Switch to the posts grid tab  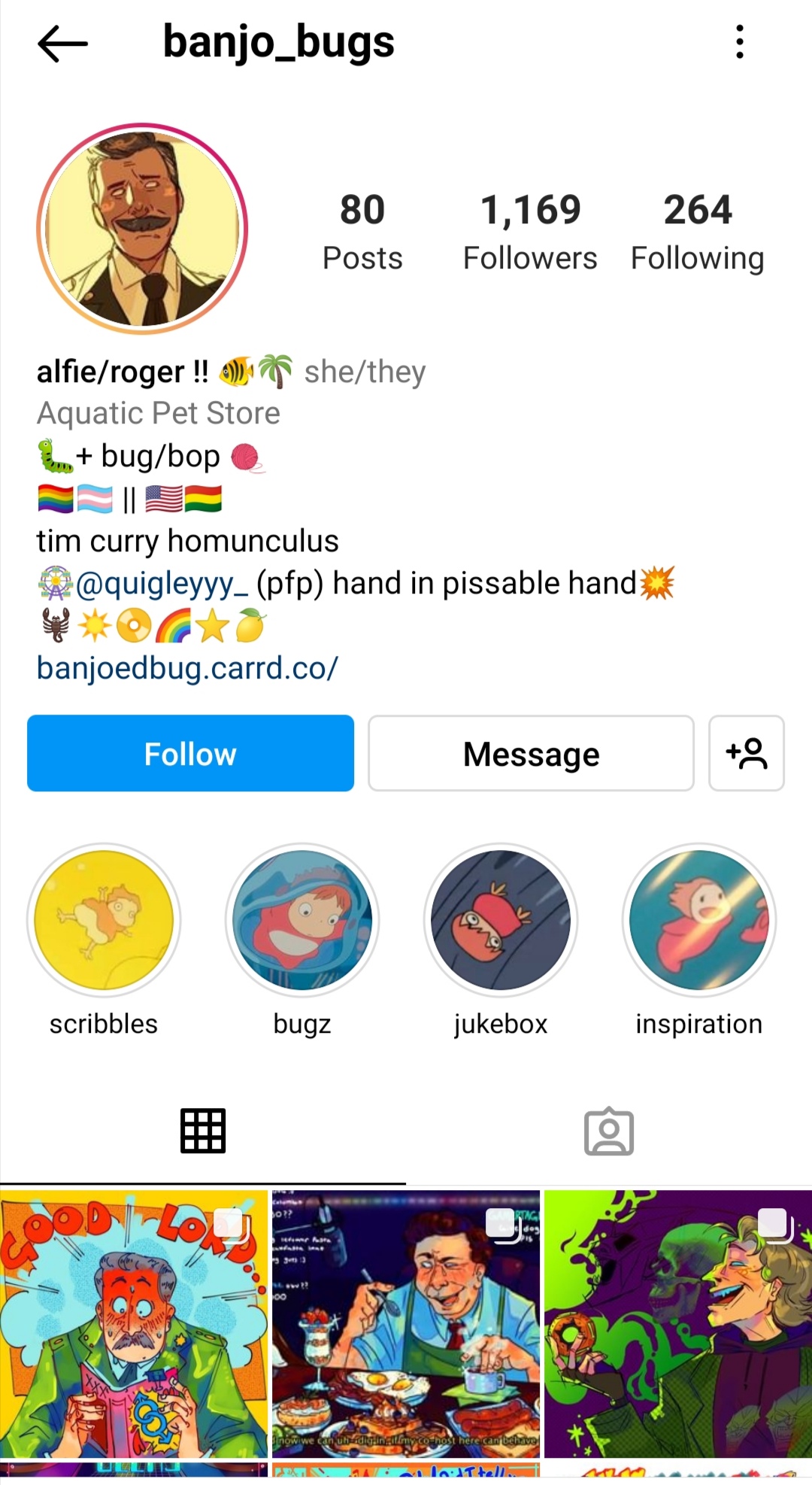click(x=203, y=1131)
